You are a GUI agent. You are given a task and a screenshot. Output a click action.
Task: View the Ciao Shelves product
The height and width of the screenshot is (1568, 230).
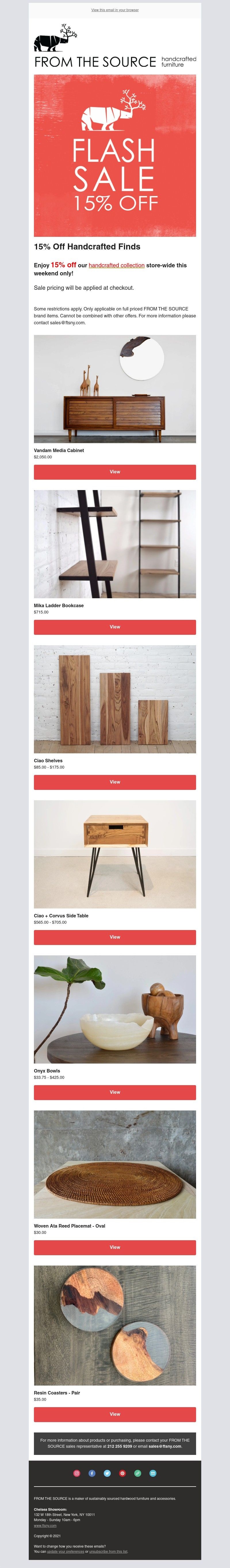(114, 782)
